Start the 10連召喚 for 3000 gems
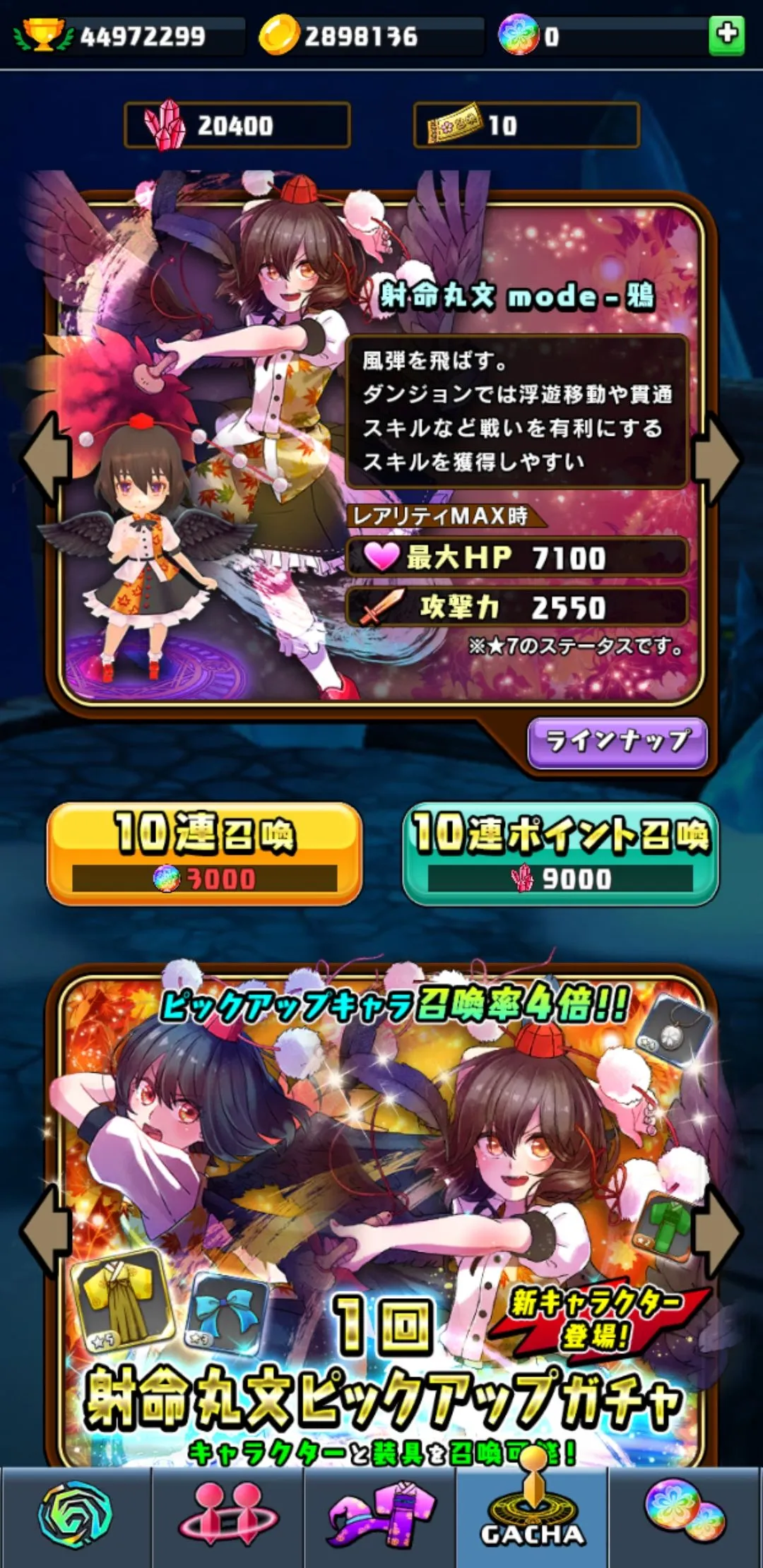The width and height of the screenshot is (763, 1568). [204, 854]
